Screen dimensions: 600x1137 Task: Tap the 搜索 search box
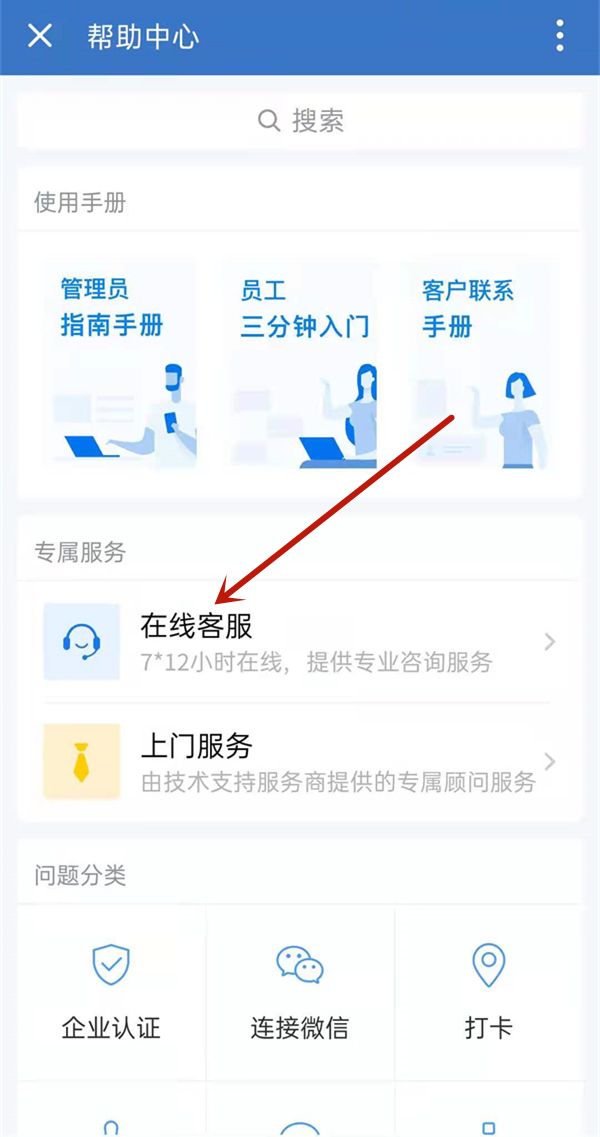(300, 121)
